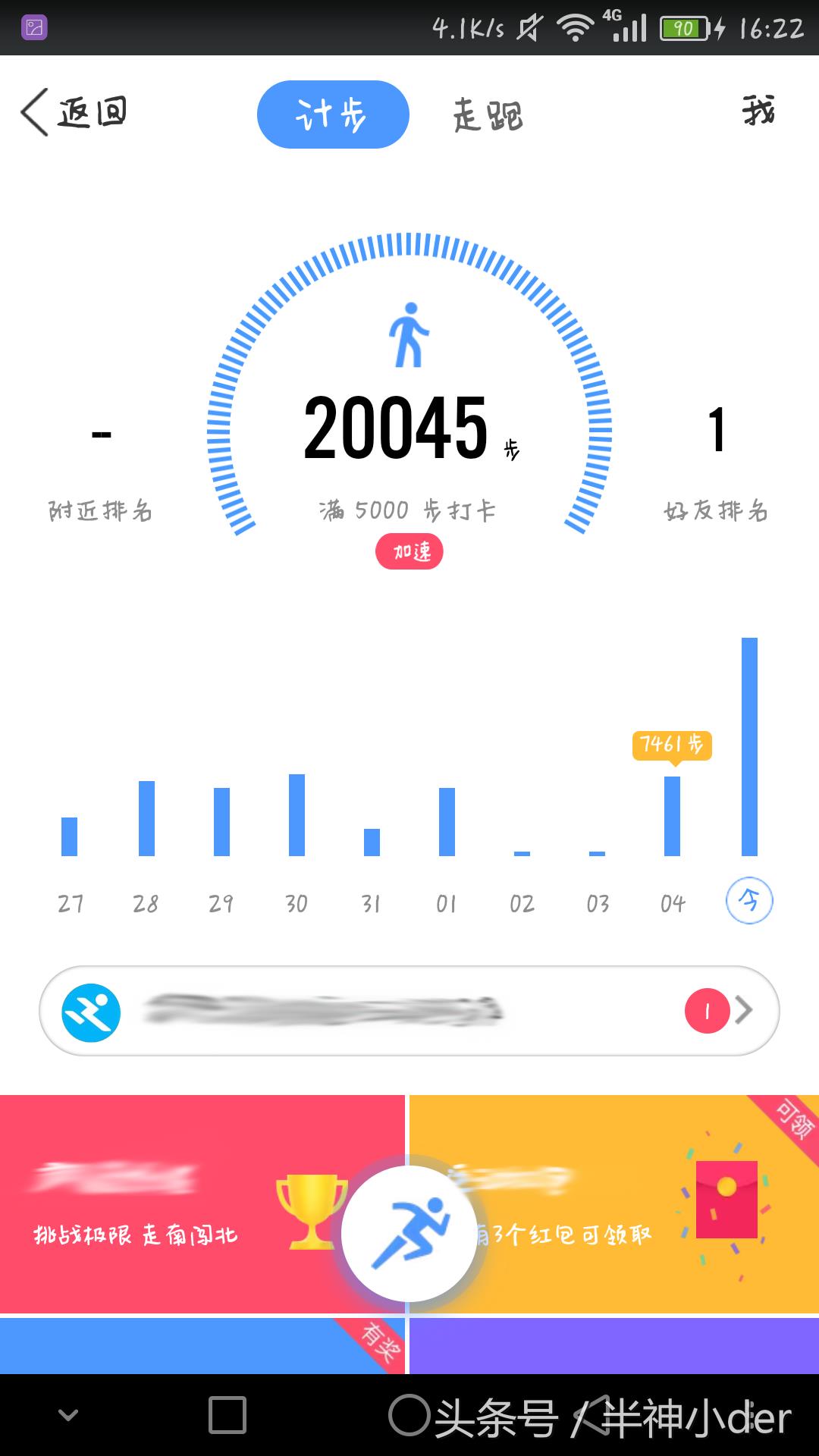Select the bar for day 04
The height and width of the screenshot is (1456, 819).
[672, 816]
